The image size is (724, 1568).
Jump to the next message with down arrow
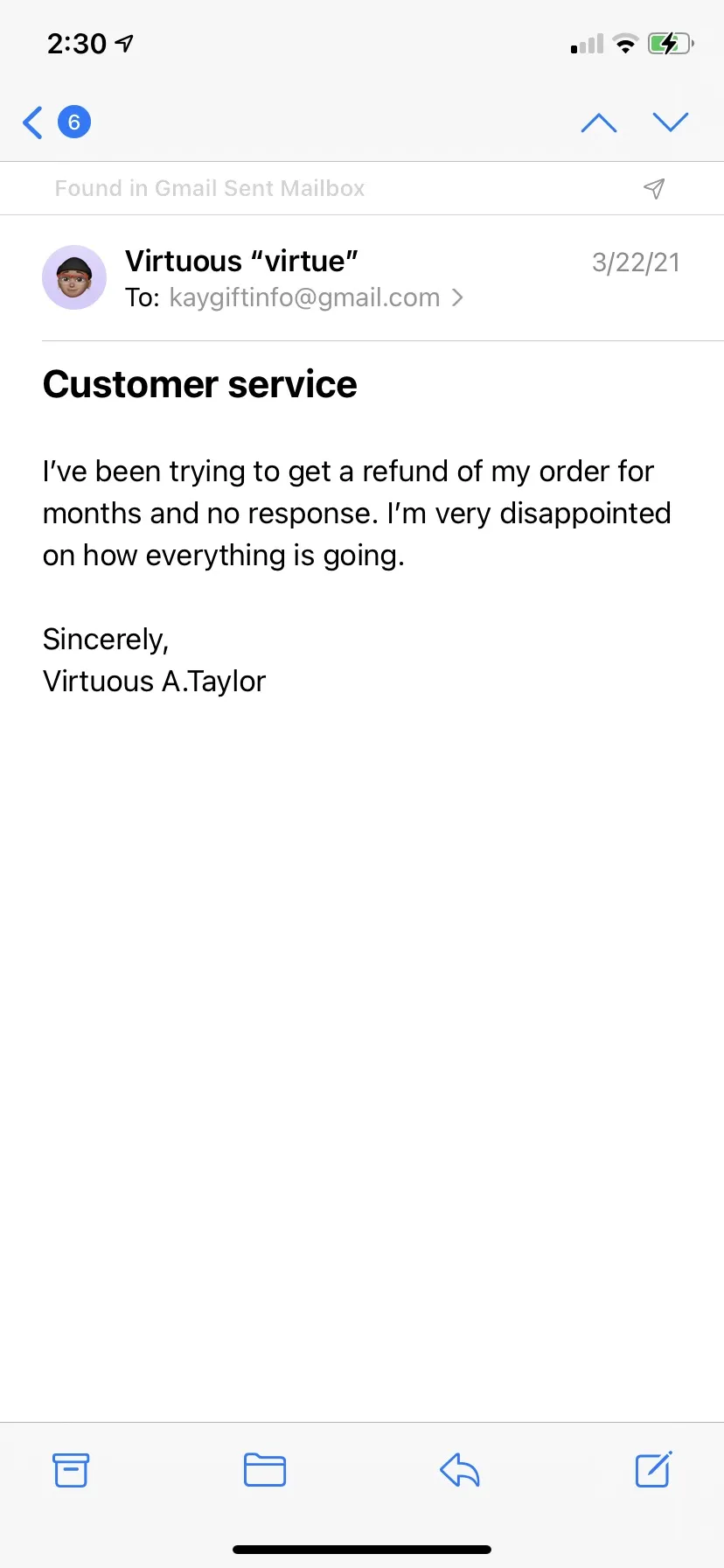click(671, 122)
